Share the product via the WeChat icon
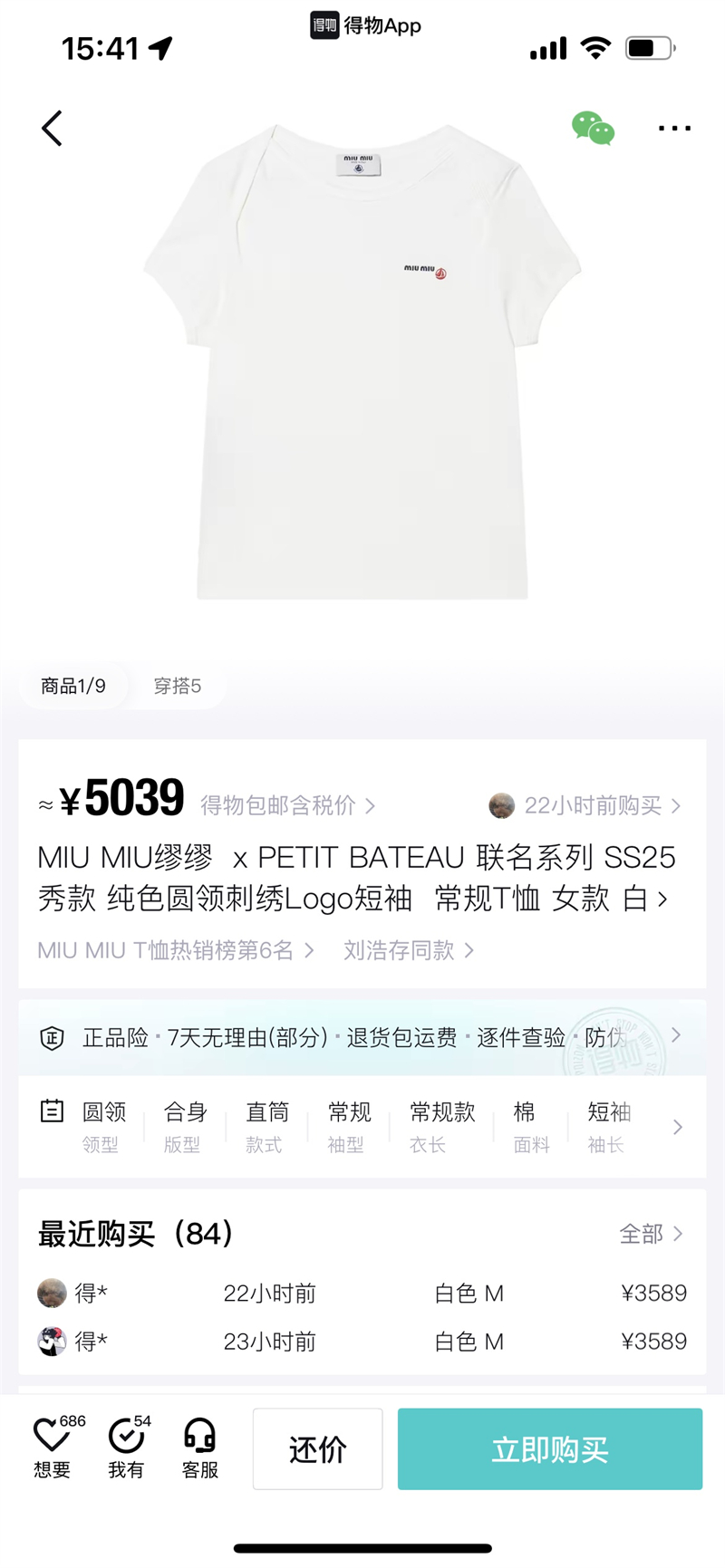This screenshot has height=1568, width=725. [x=593, y=129]
